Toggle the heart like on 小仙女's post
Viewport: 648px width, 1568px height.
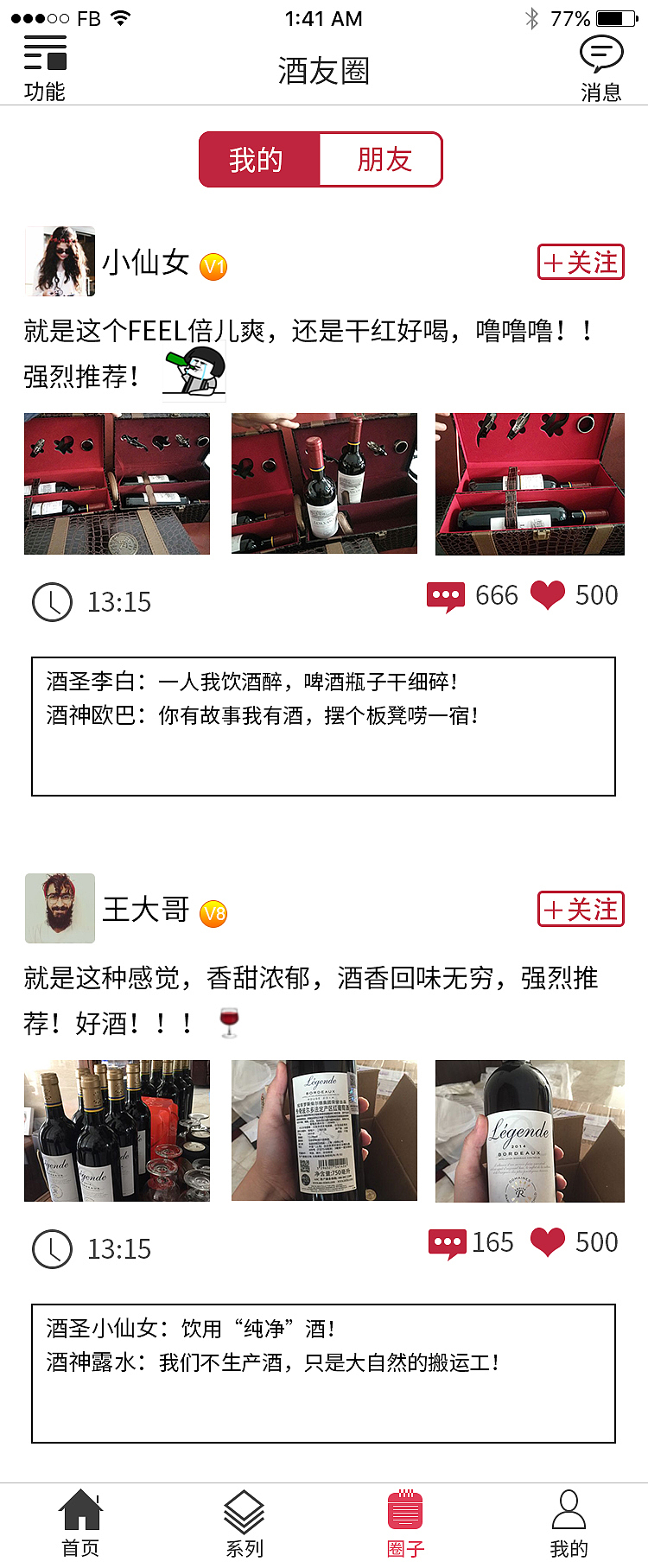point(547,595)
